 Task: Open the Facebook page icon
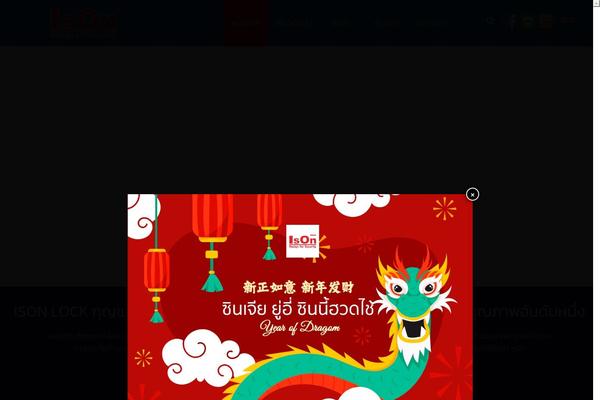512,21
